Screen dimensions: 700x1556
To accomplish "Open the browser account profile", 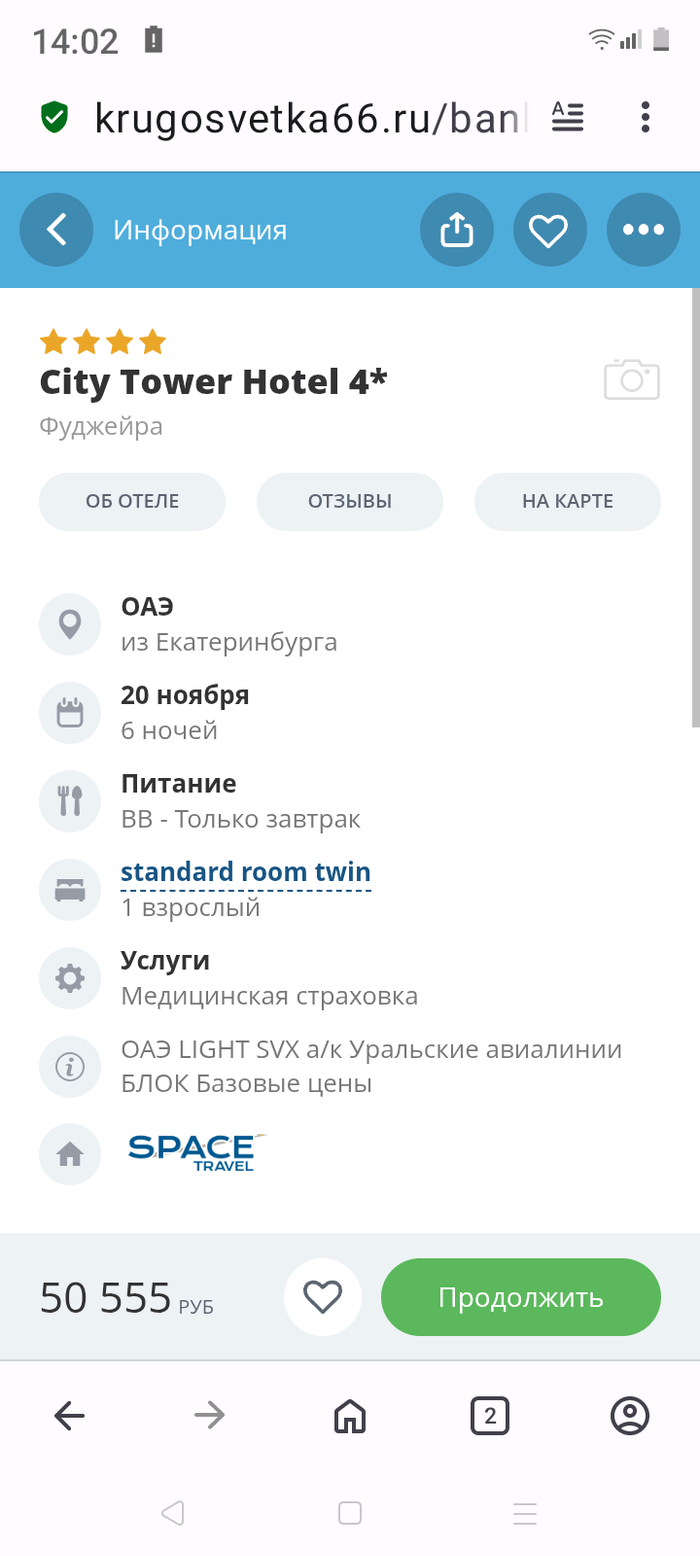I will [629, 1415].
